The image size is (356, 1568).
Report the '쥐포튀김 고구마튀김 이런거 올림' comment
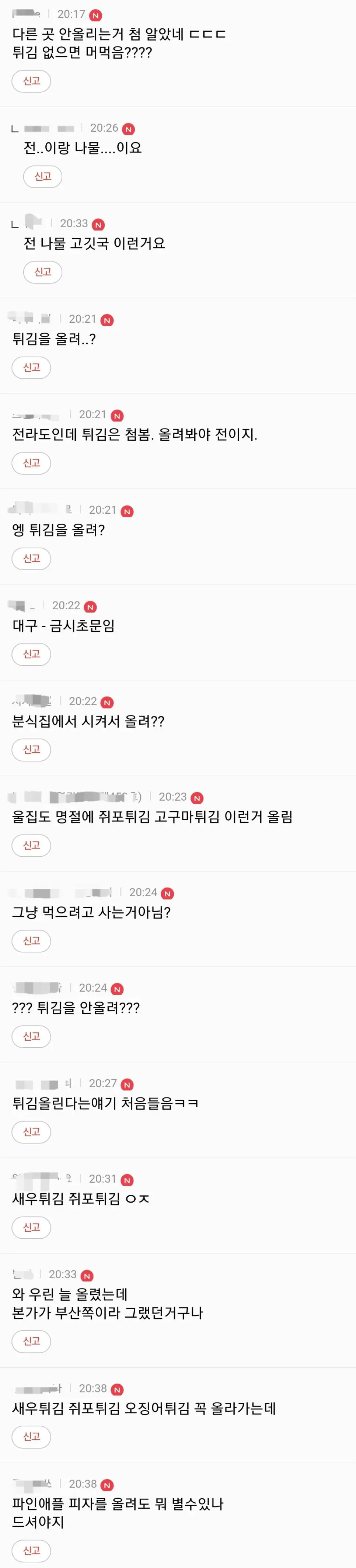31,846
